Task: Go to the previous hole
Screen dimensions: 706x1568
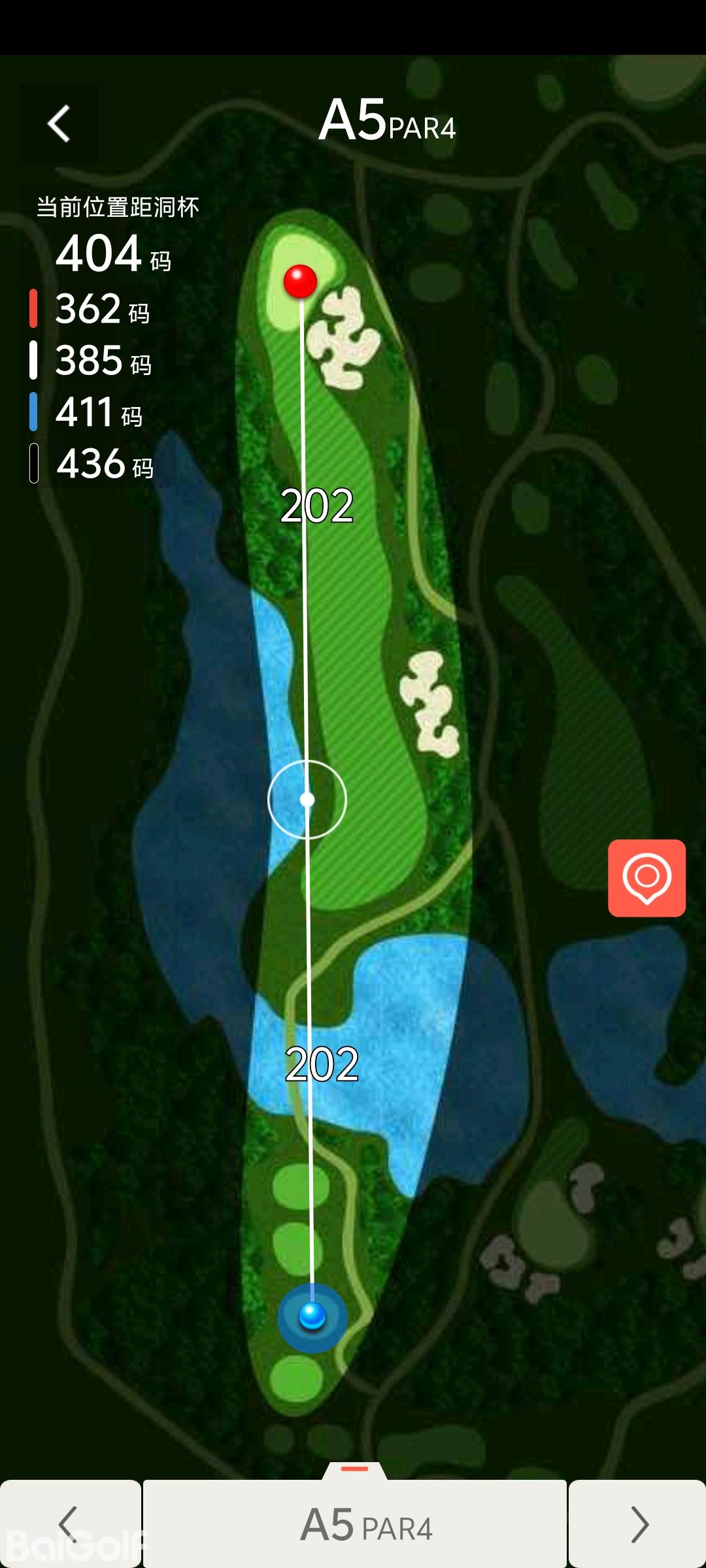Action: 69,1524
